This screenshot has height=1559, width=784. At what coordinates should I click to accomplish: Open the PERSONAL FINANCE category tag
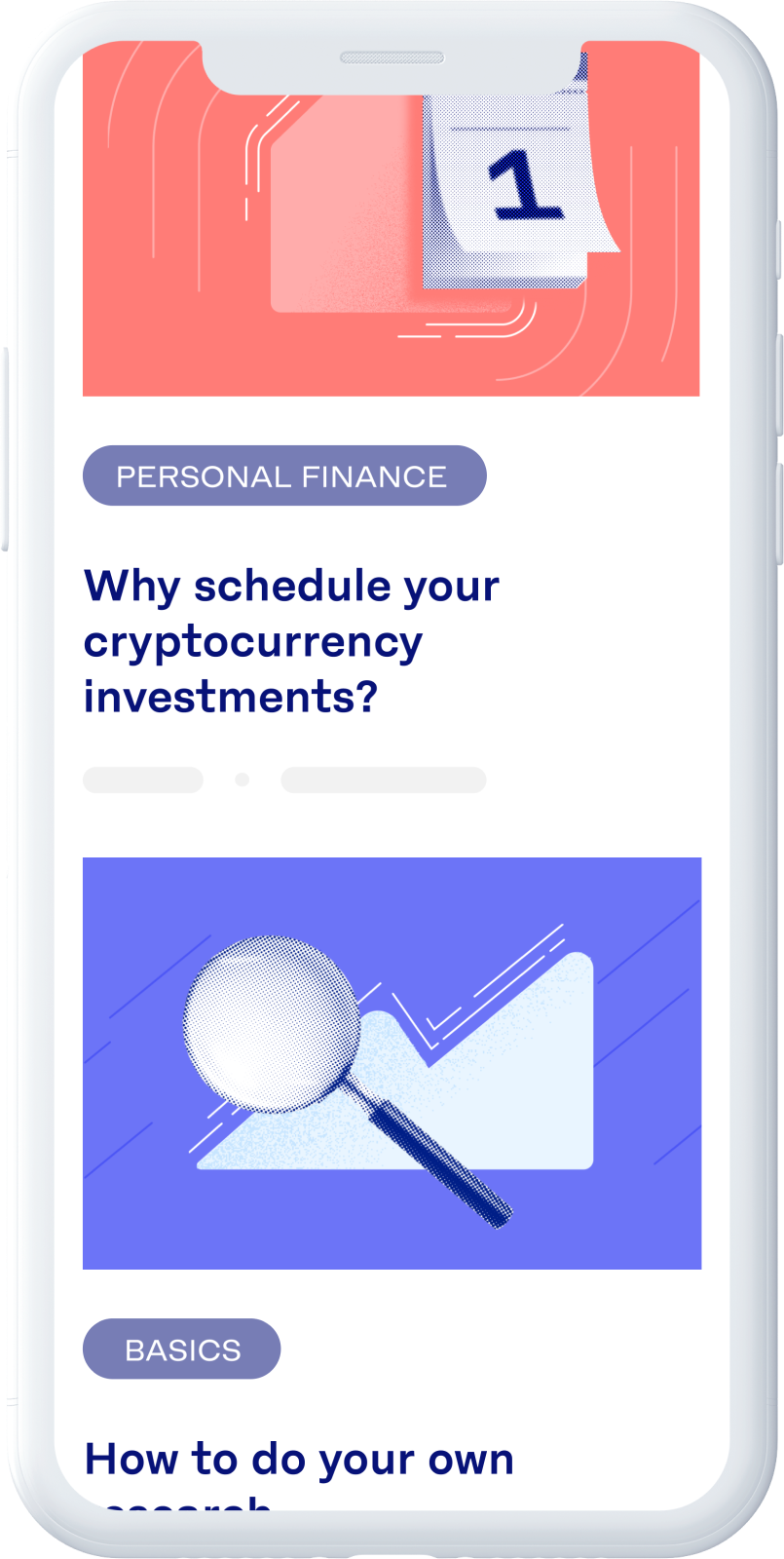point(283,475)
